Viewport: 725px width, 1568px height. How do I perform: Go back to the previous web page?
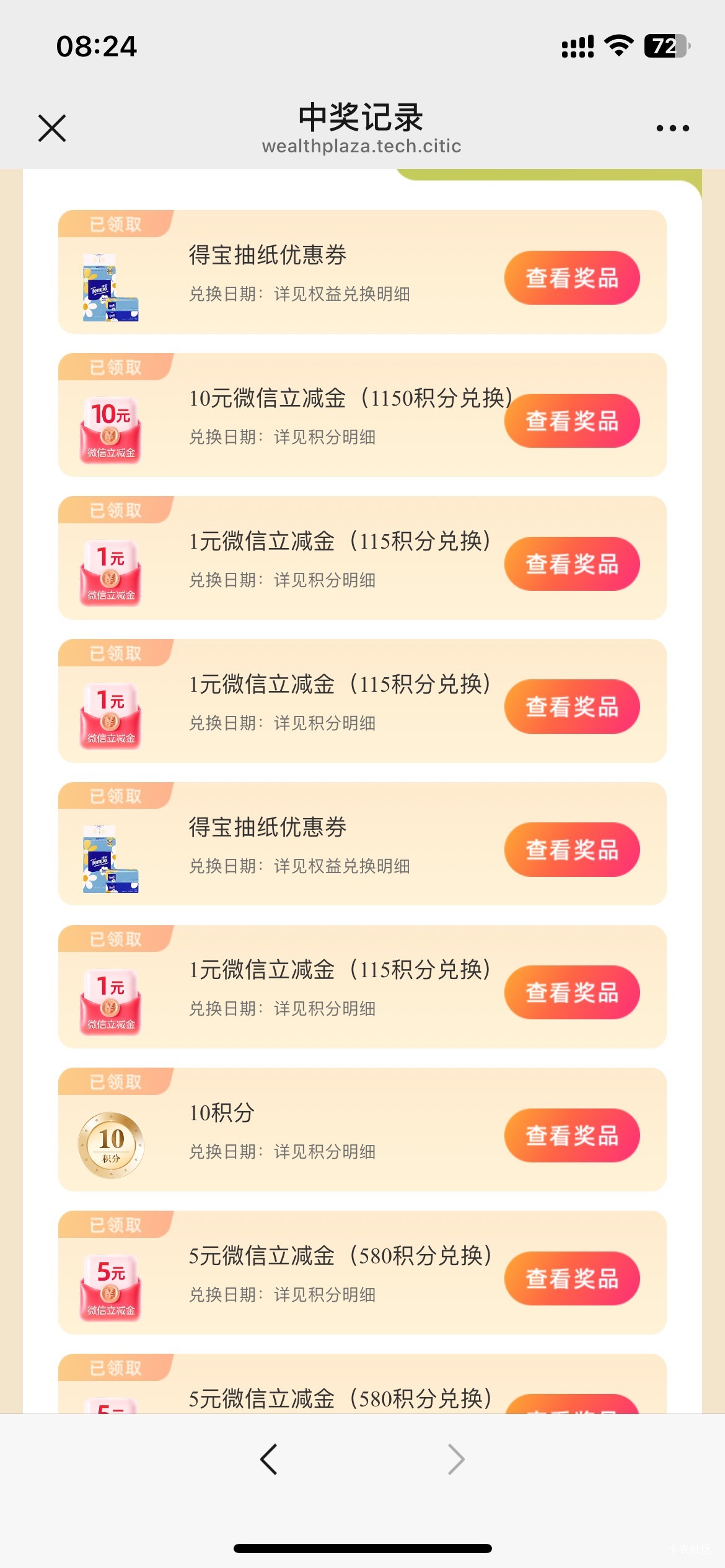(x=269, y=1460)
